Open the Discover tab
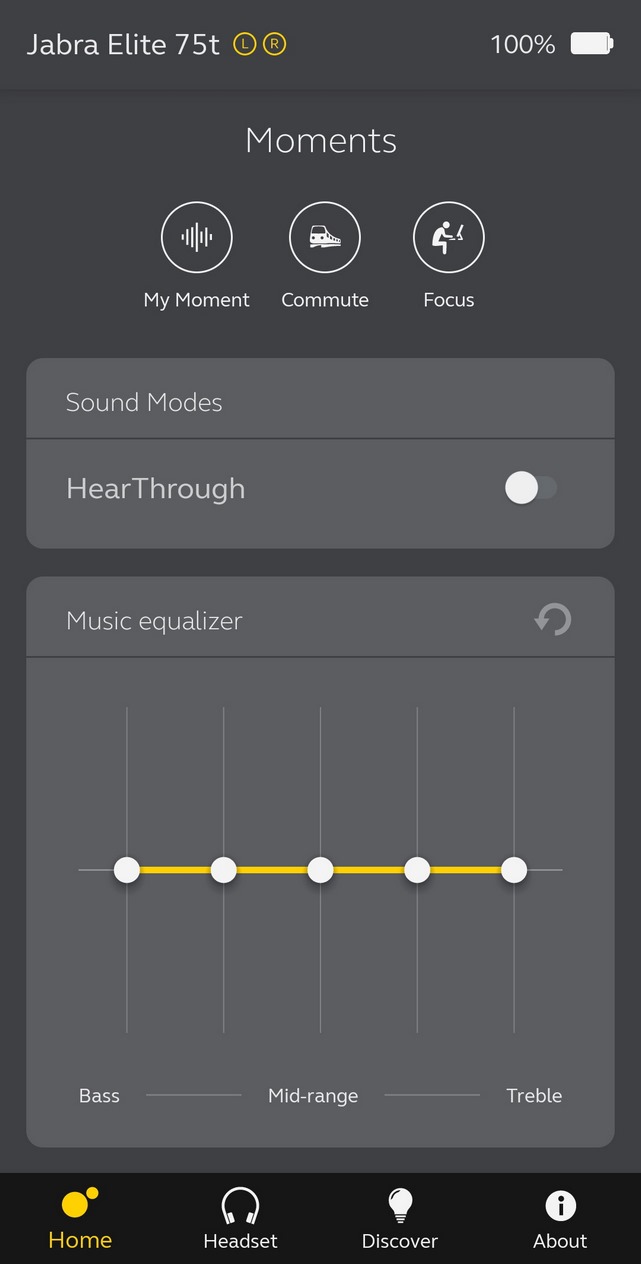 click(400, 1219)
